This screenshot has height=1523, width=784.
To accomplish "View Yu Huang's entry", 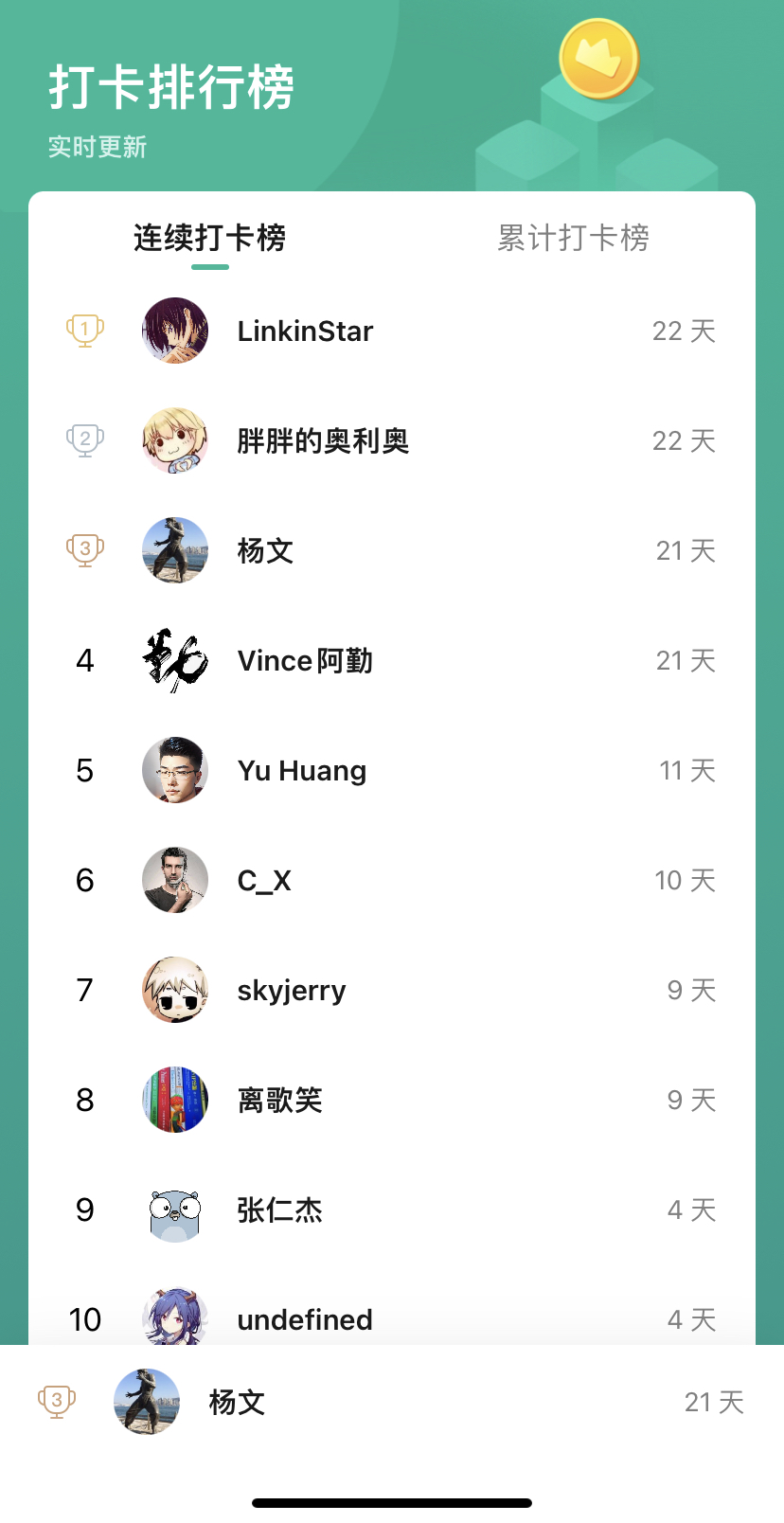I will tap(392, 770).
